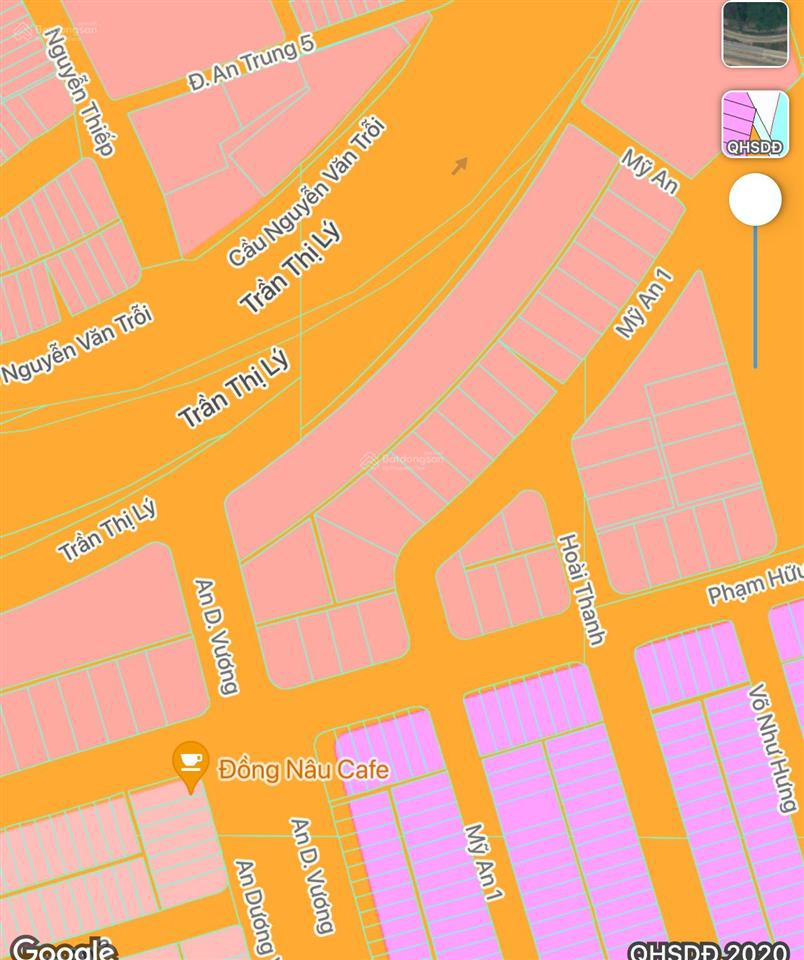
Task: Open the Đồng Nâu Cafe marker
Action: pos(191,762)
